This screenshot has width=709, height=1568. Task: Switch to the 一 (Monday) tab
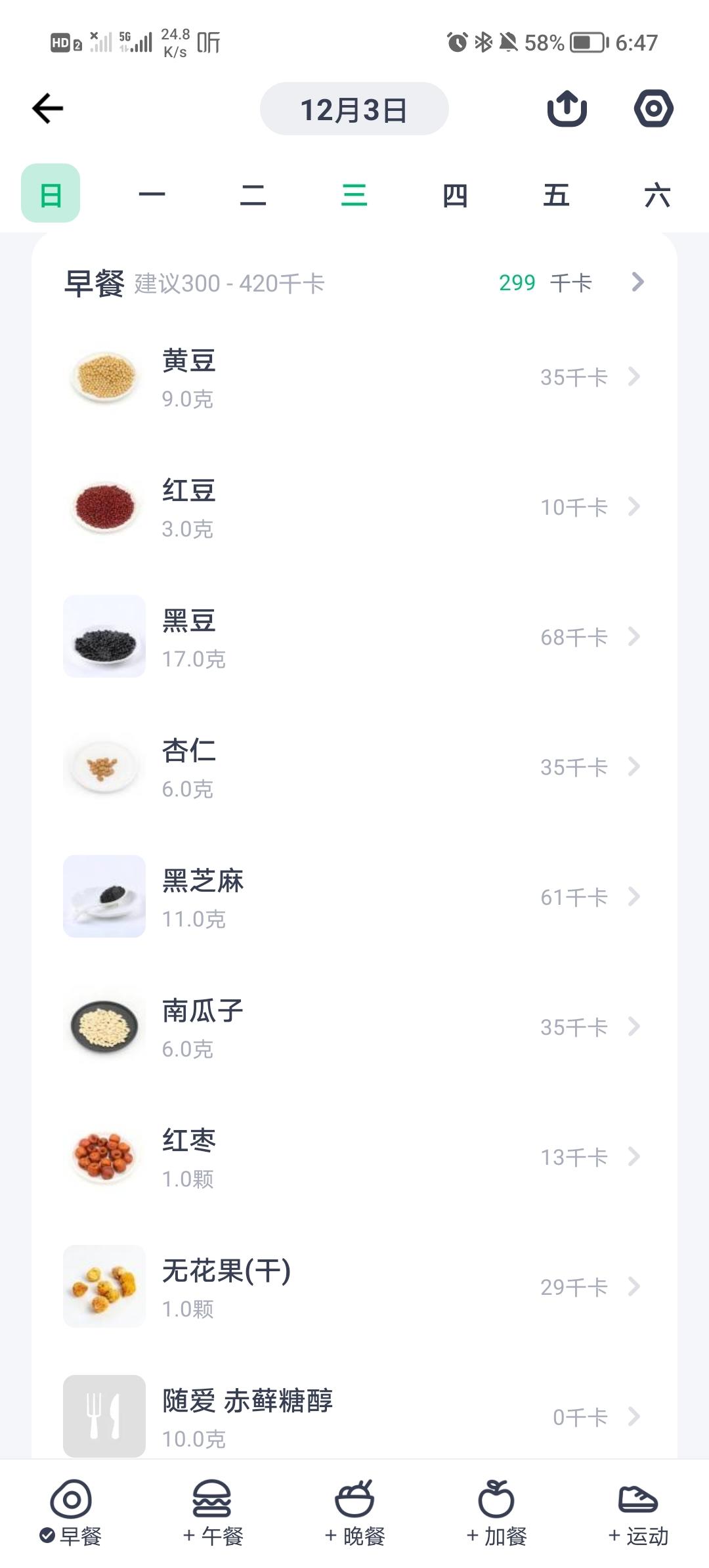pyautogui.click(x=152, y=194)
